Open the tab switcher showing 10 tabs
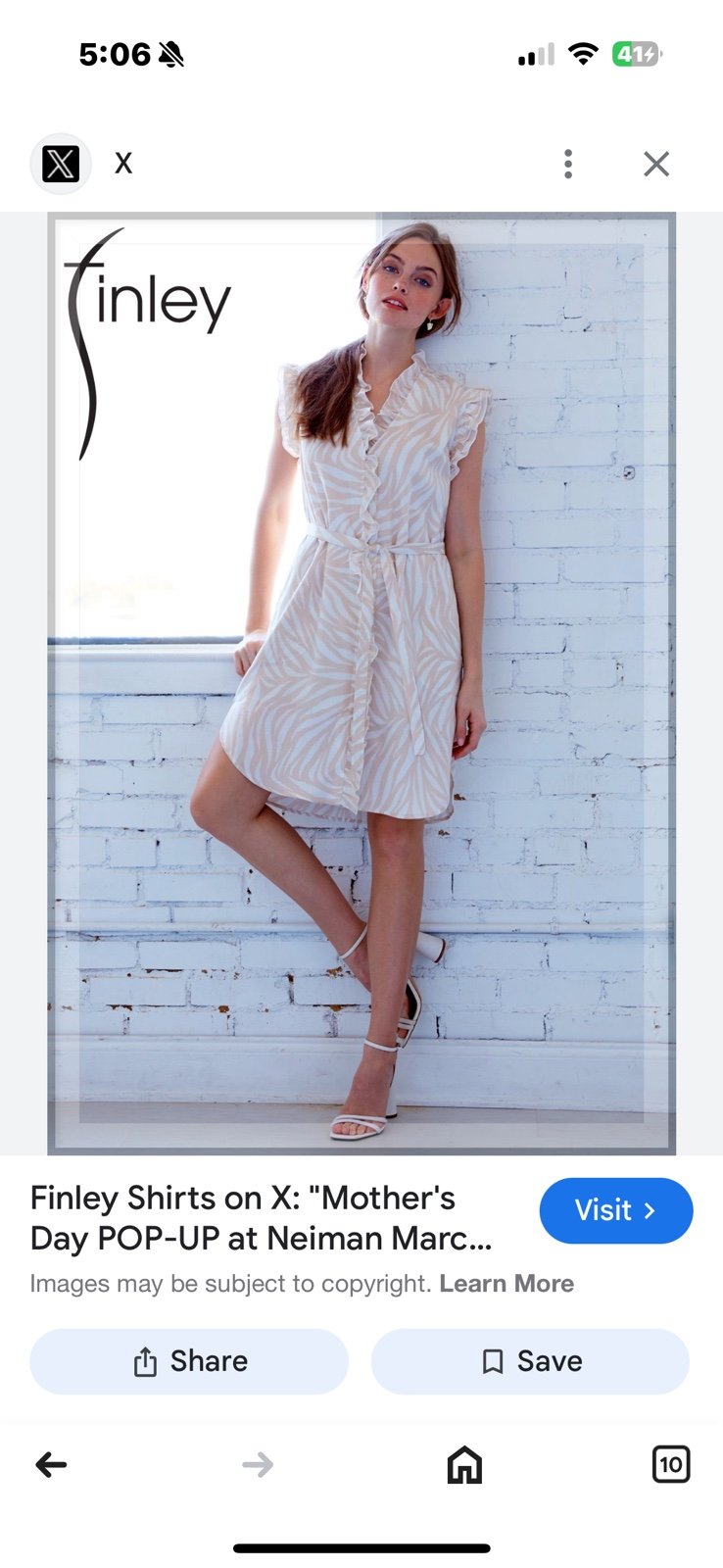The height and width of the screenshot is (1568, 723). 671,1465
